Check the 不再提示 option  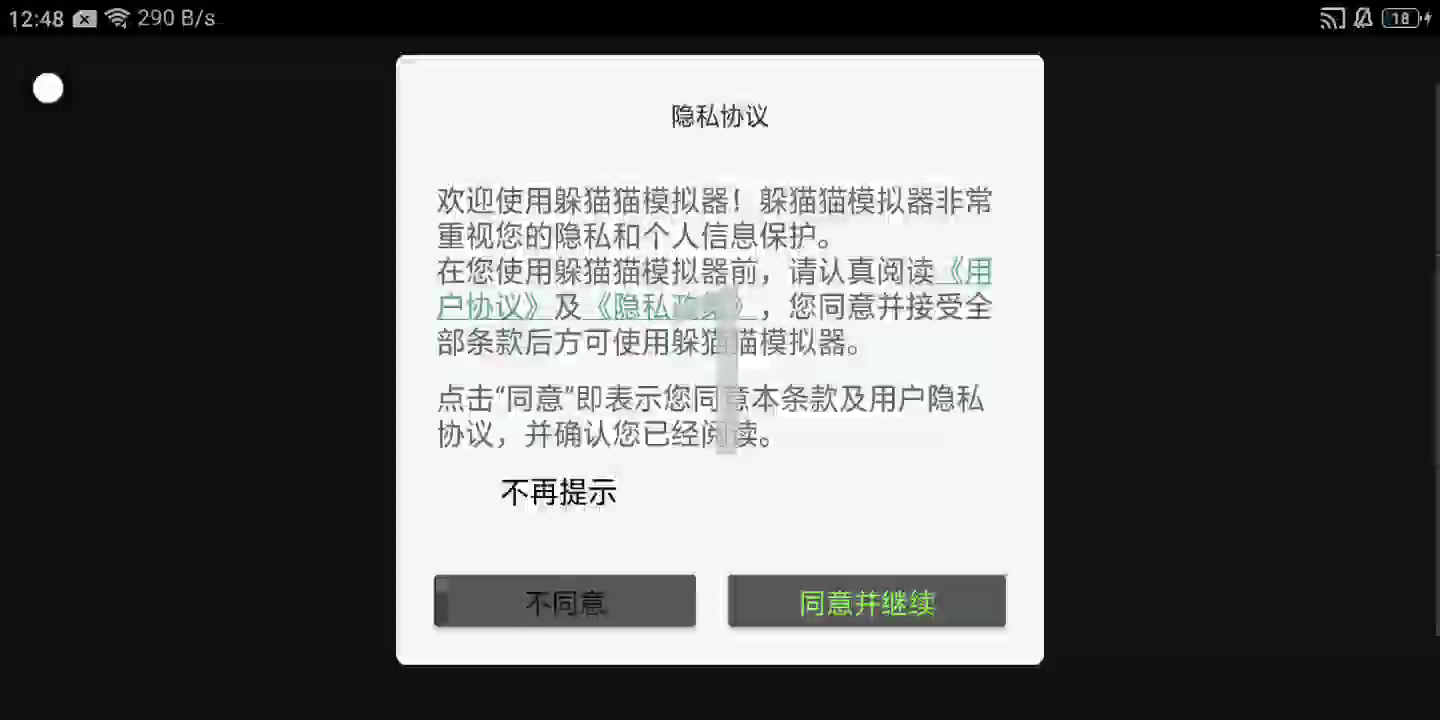(557, 493)
